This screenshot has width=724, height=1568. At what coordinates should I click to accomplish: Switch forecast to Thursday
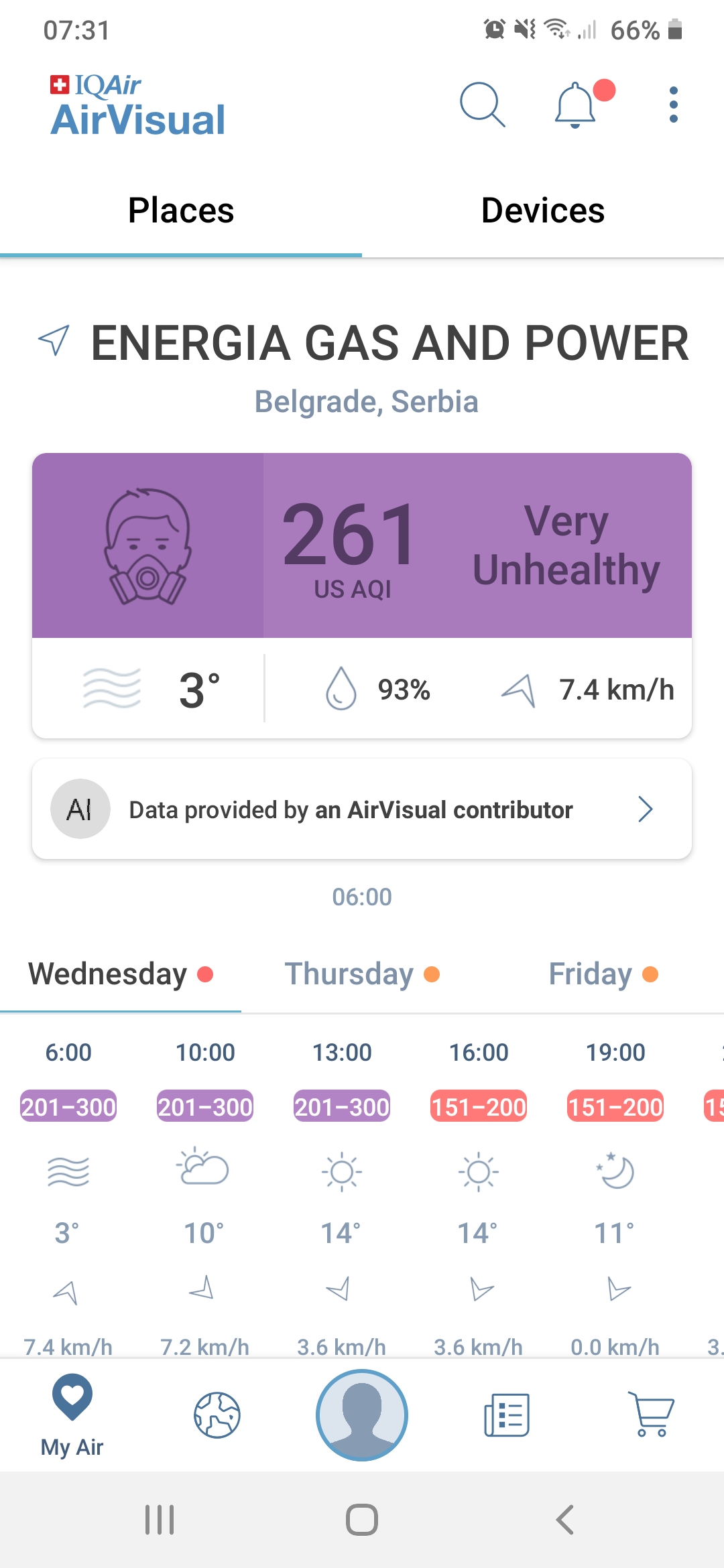click(x=362, y=974)
